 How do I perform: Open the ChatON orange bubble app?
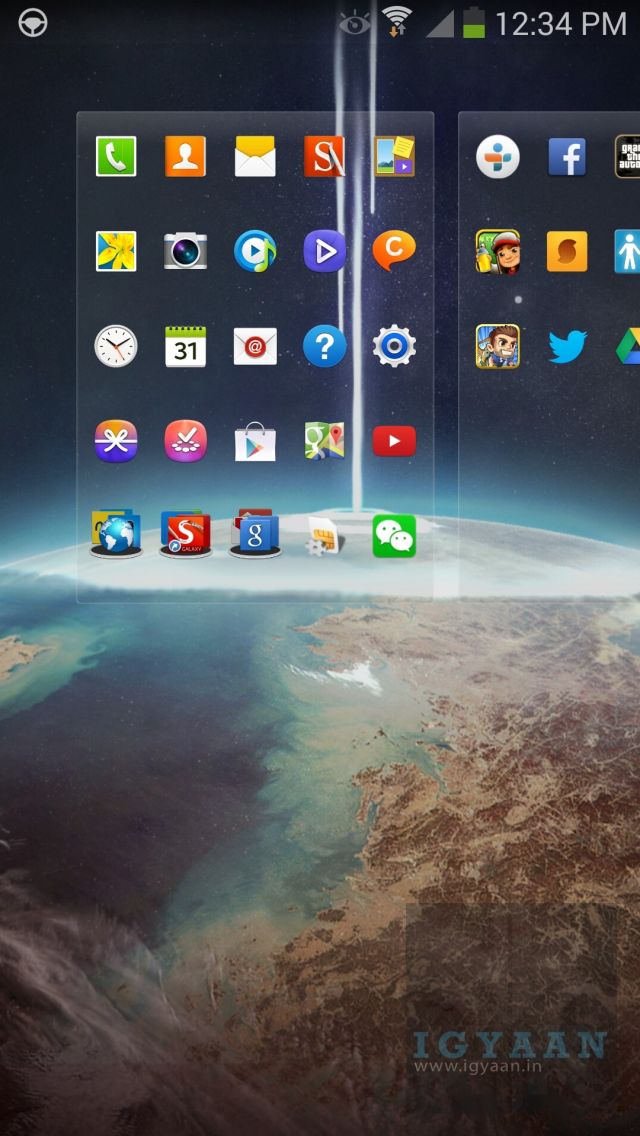point(394,251)
